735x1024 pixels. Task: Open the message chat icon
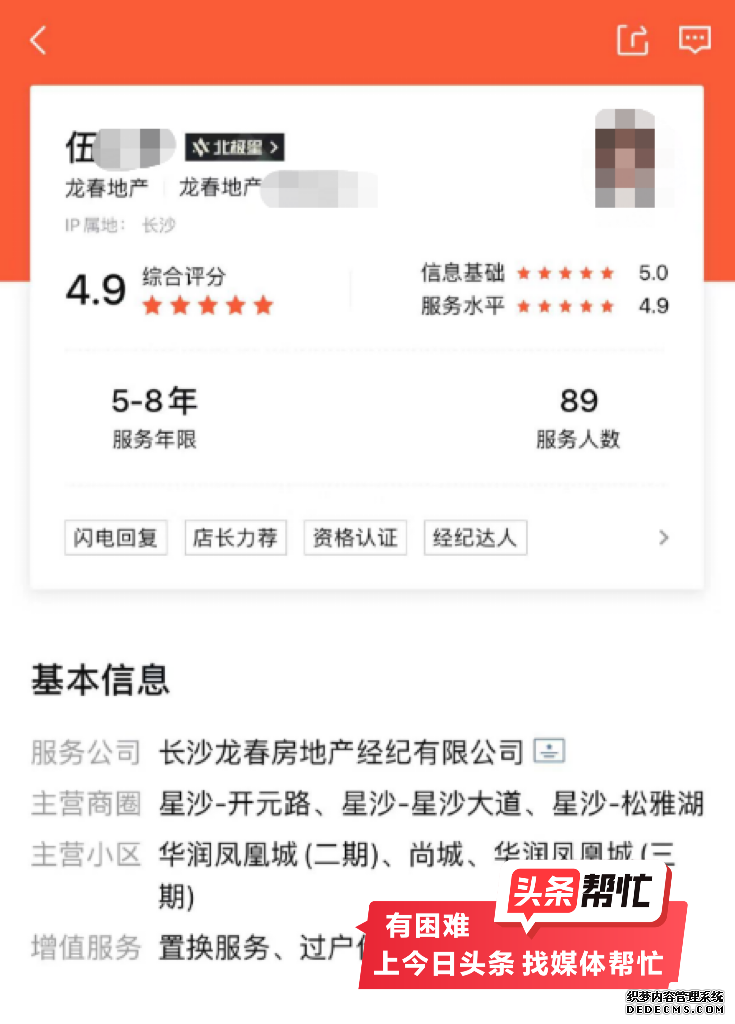click(x=694, y=40)
